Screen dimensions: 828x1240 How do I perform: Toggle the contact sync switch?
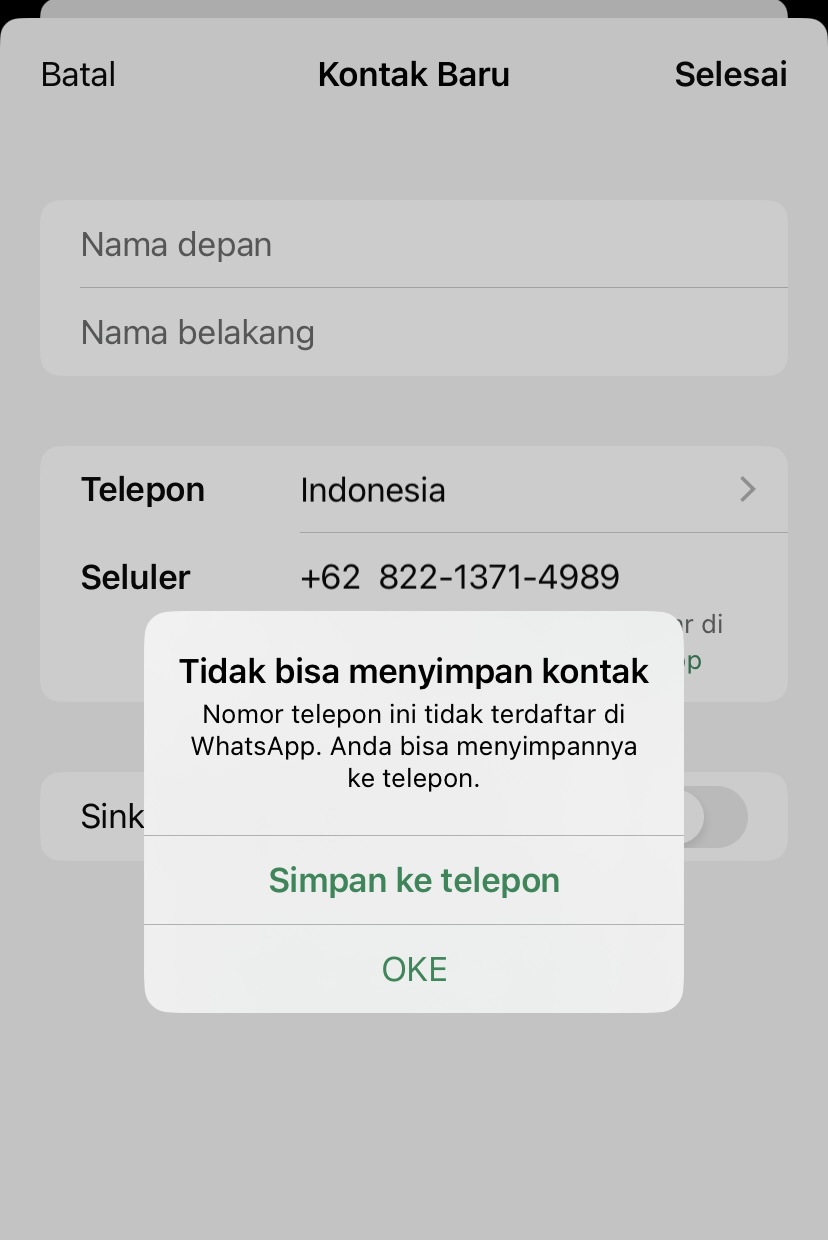coord(716,817)
